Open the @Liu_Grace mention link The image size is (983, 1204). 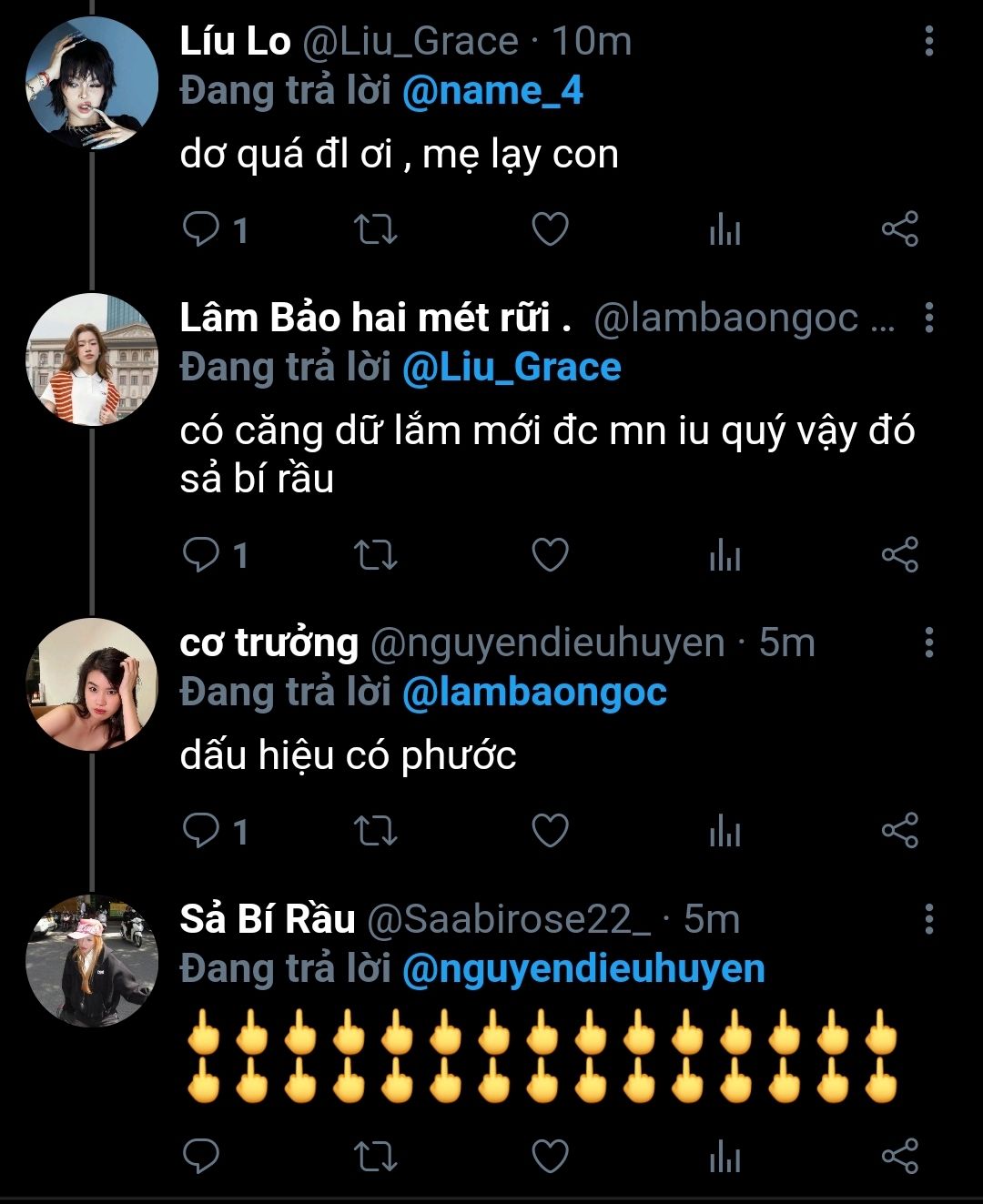[x=512, y=368]
